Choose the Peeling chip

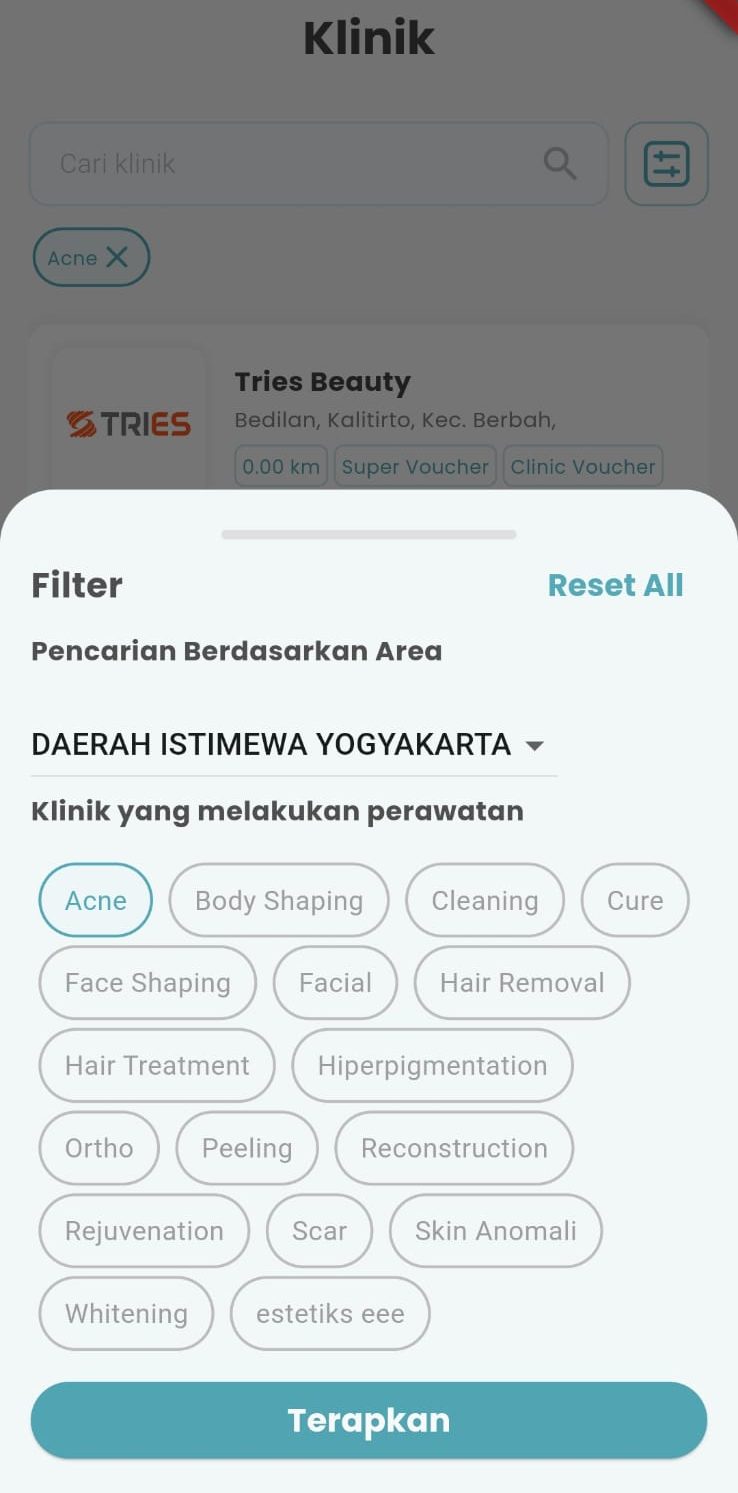247,1148
